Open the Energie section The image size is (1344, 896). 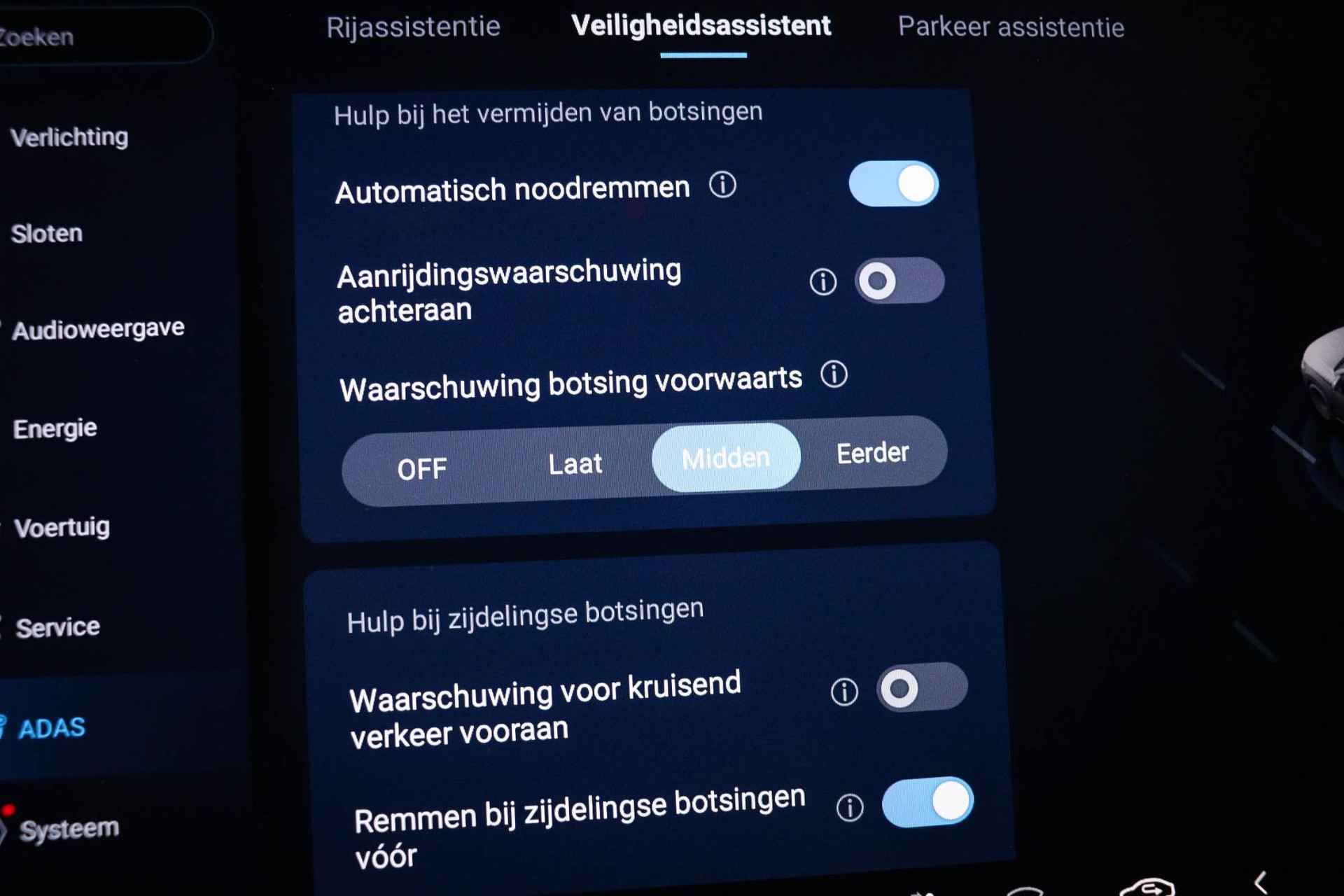(x=55, y=428)
